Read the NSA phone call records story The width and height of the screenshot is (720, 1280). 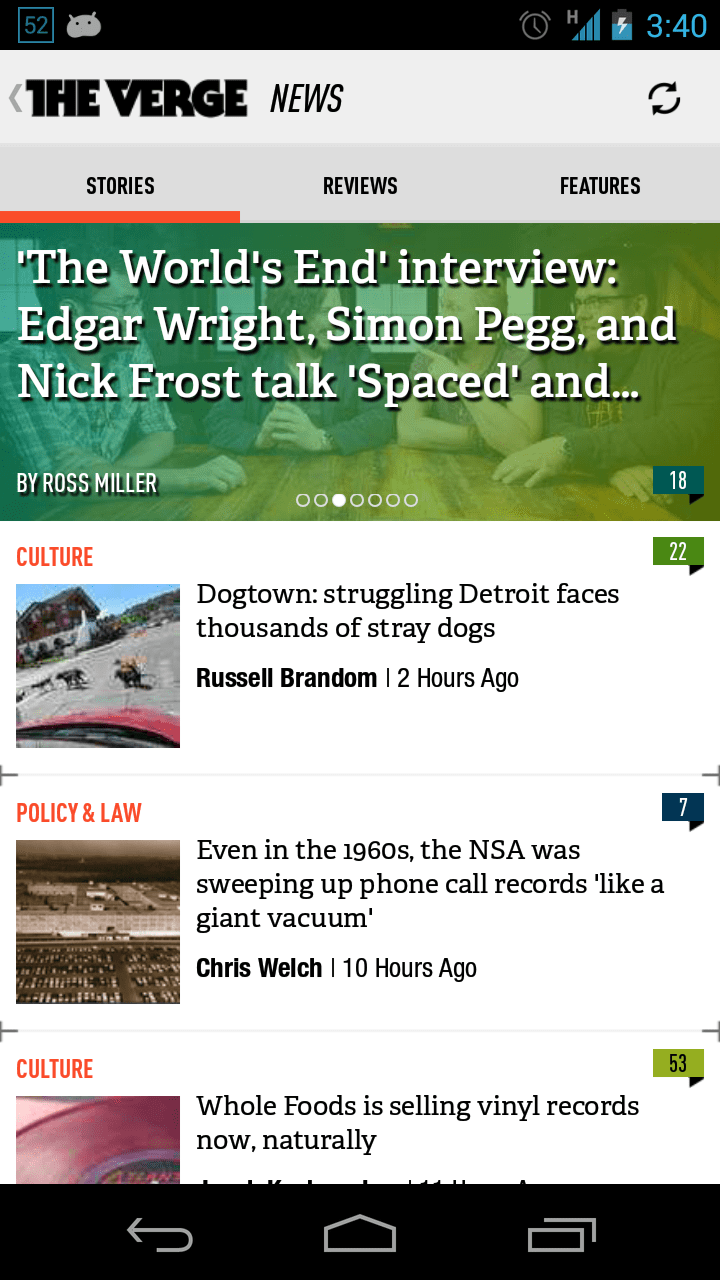tap(430, 884)
